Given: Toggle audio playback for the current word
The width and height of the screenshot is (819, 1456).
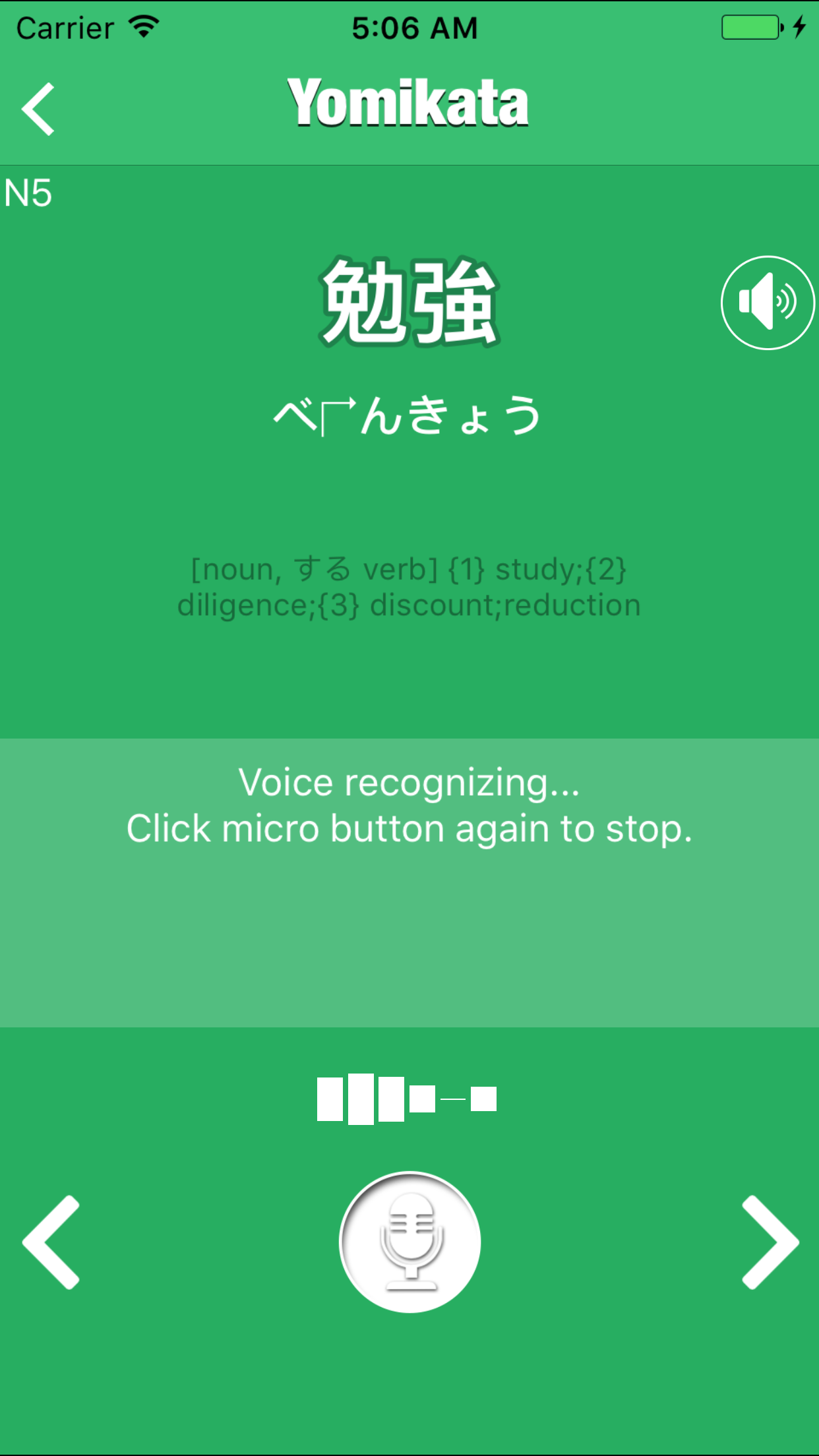Looking at the screenshot, I should pyautogui.click(x=767, y=302).
